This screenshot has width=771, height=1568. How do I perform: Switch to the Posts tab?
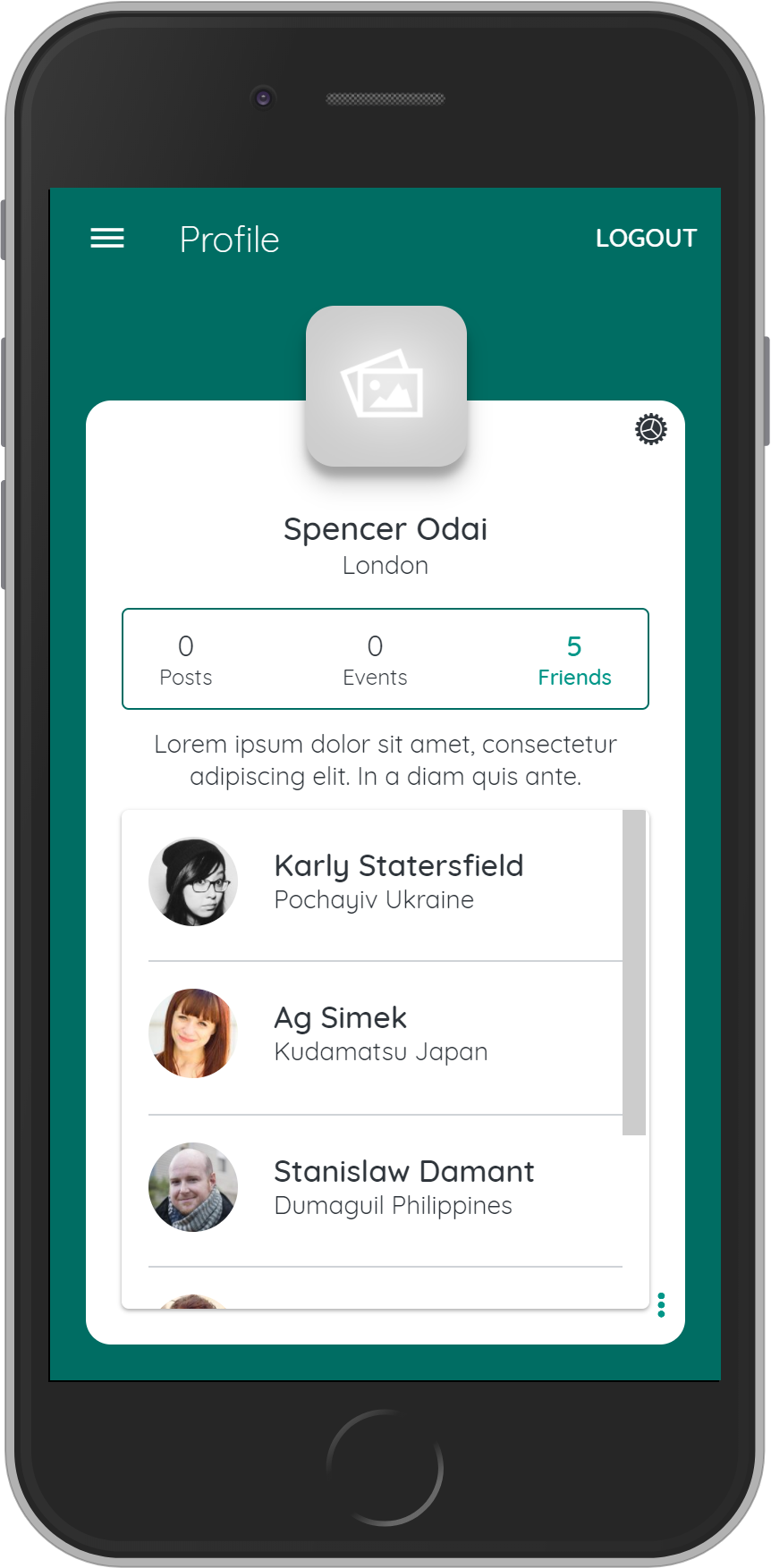point(186,660)
